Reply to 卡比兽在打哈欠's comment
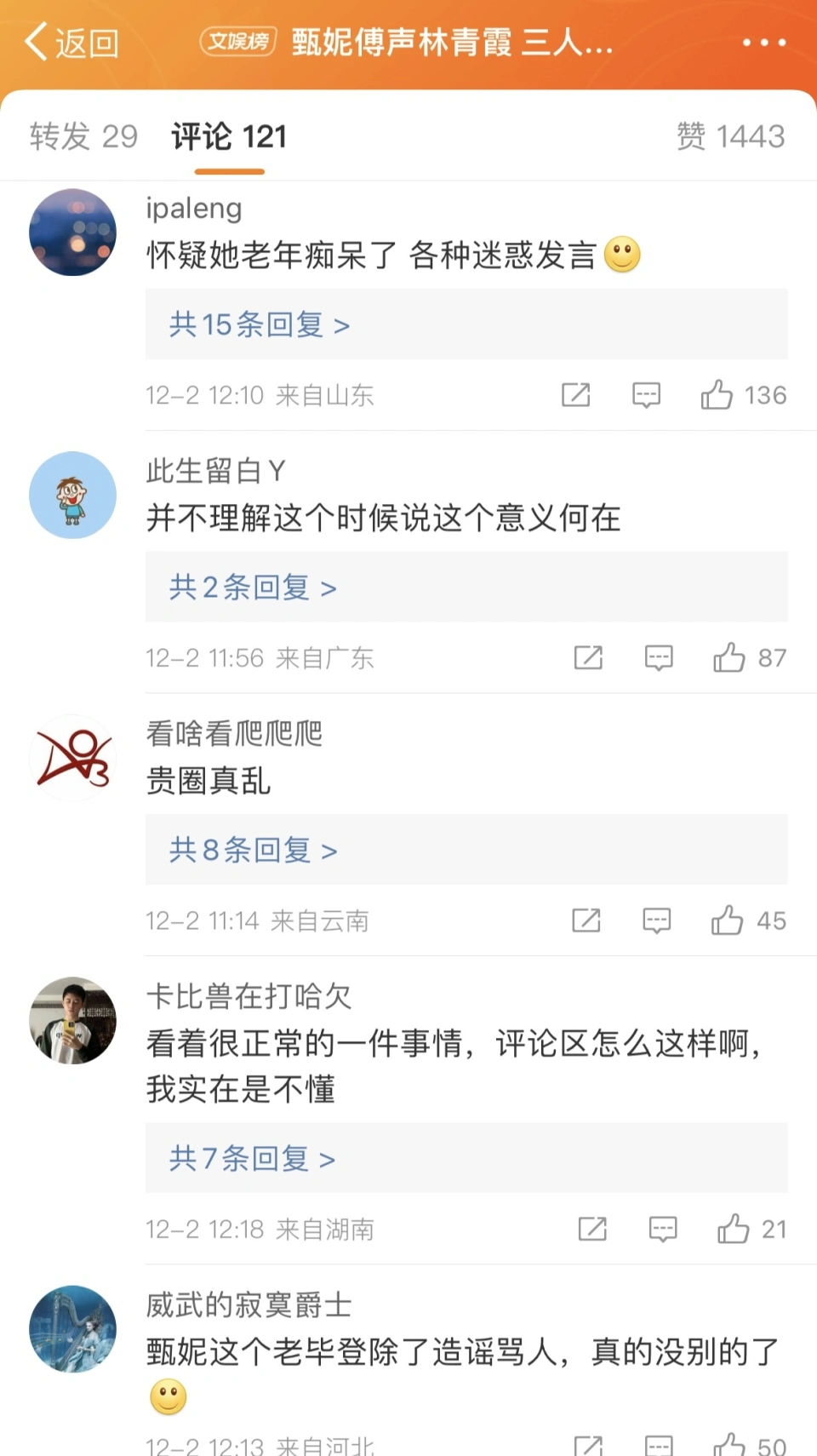 [x=662, y=1230]
